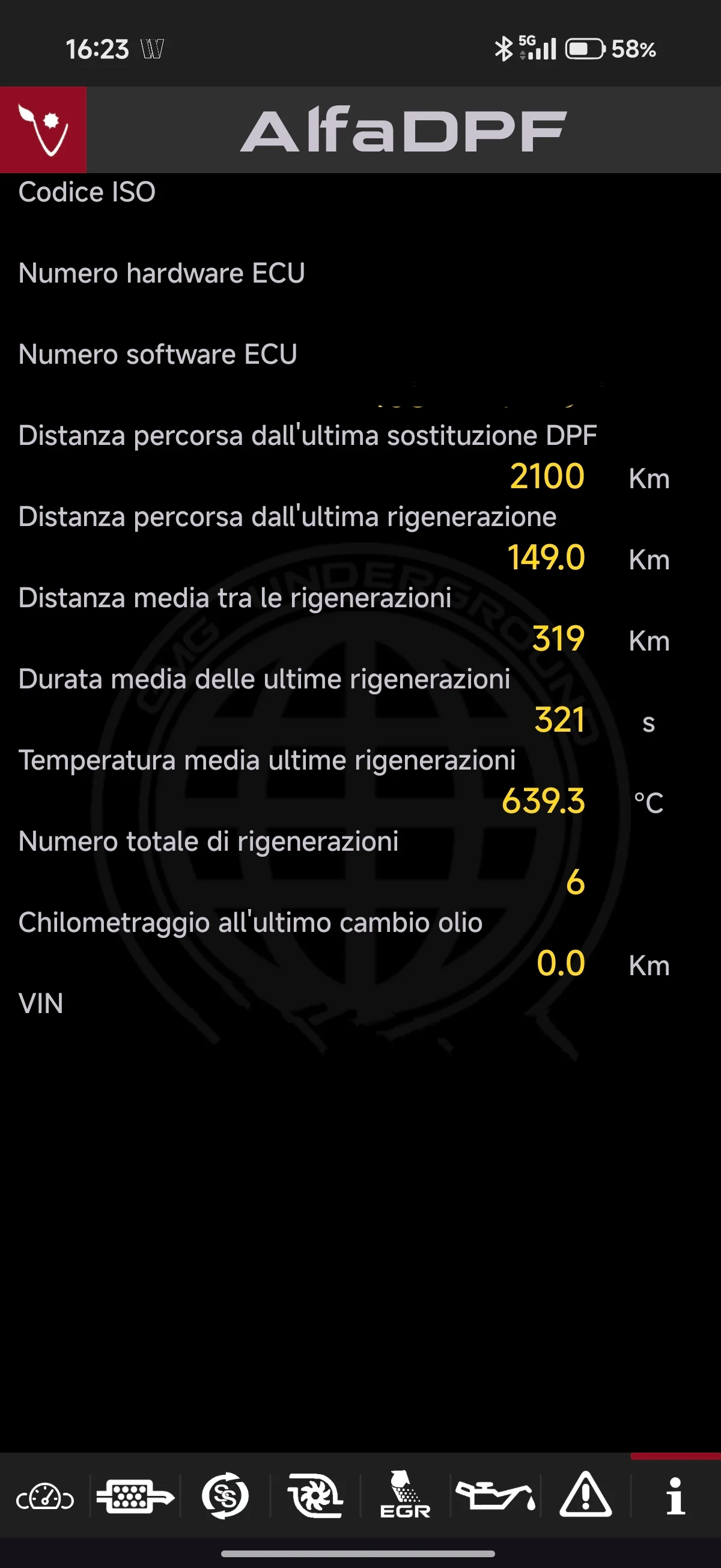Switch to the turbo tab
Viewport: 721px width, 1568px height.
(315, 1496)
